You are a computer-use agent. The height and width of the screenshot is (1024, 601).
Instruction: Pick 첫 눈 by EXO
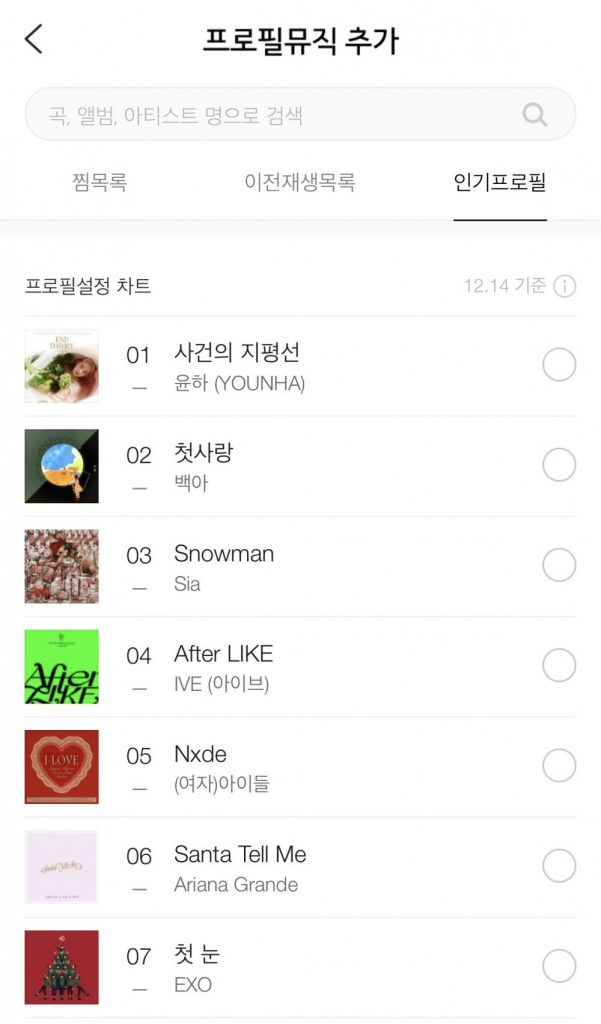tap(559, 966)
